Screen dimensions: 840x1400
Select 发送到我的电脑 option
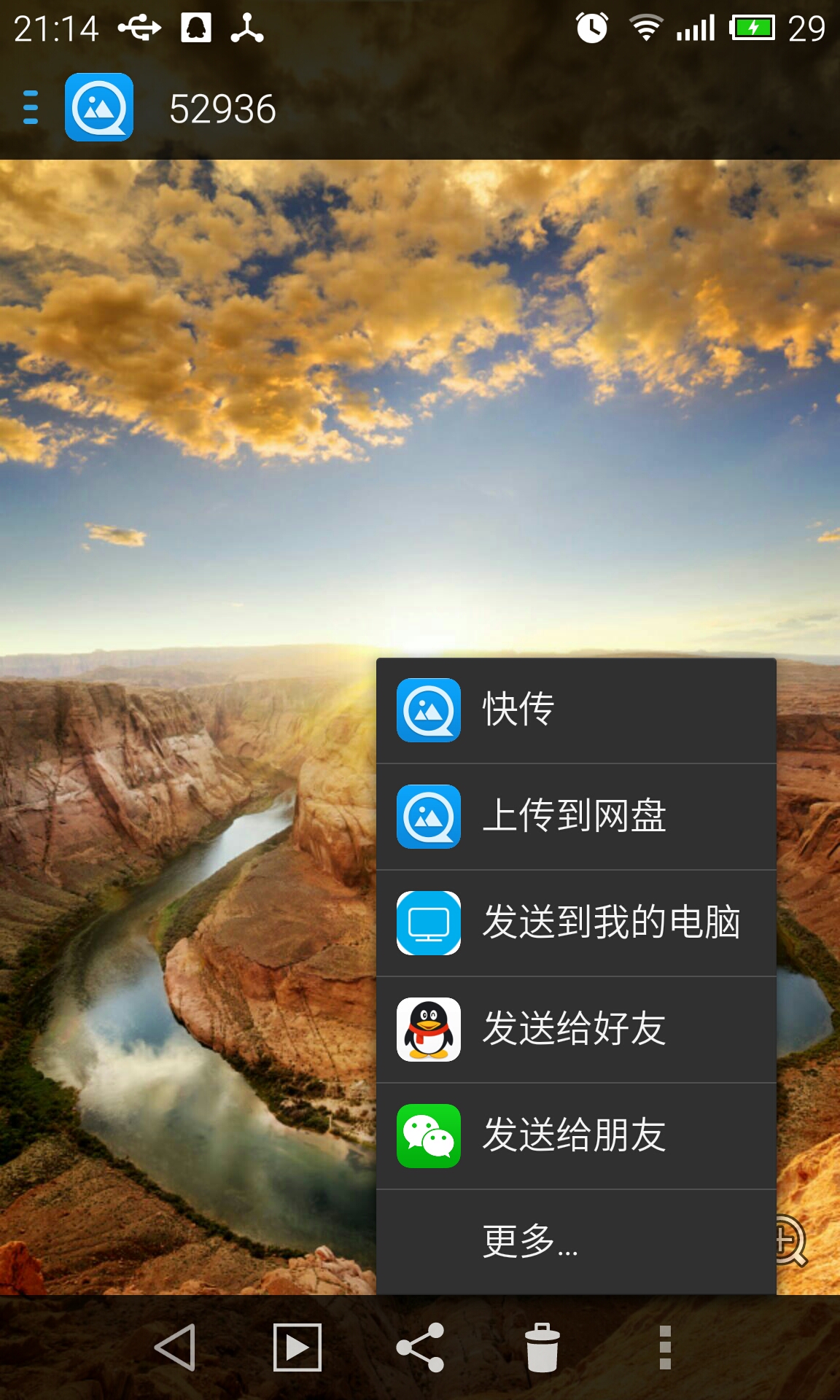576,923
